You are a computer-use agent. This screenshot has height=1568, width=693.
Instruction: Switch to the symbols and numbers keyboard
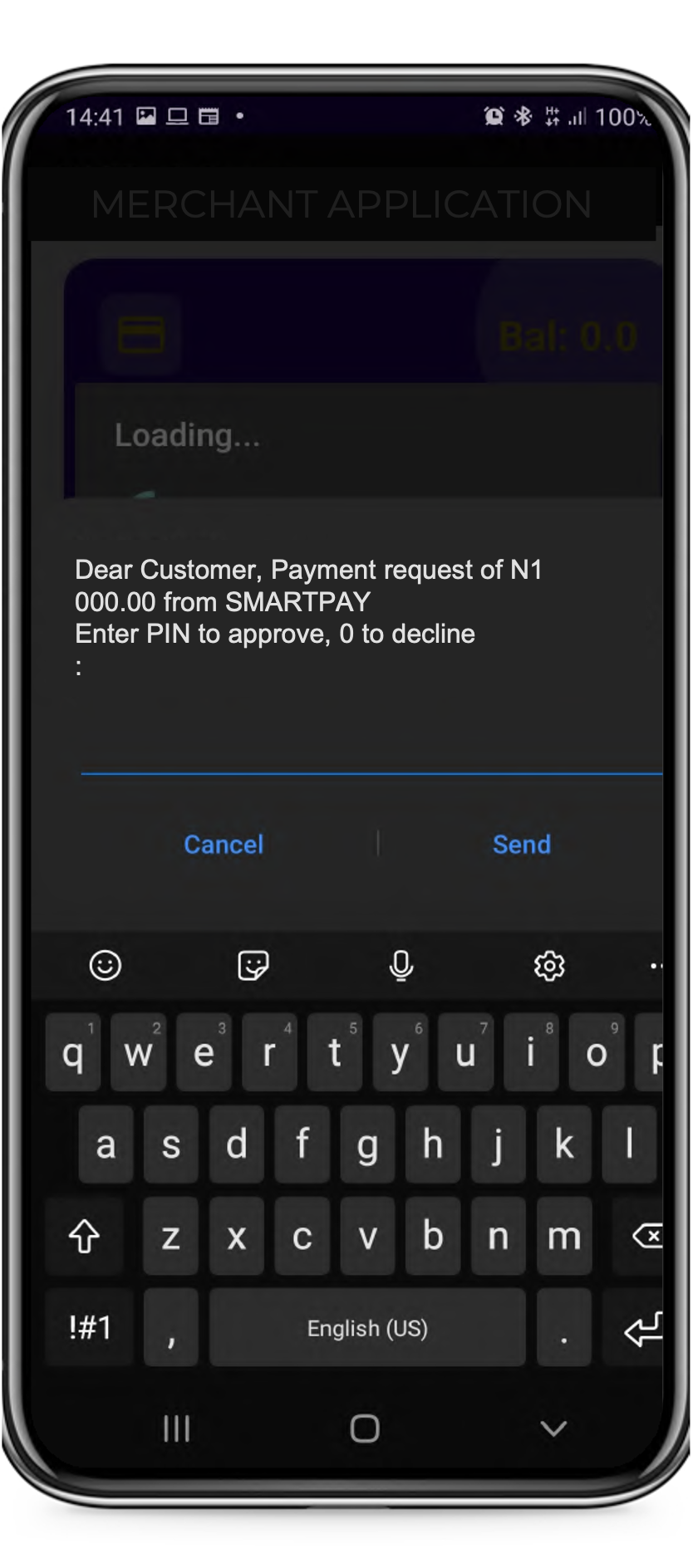coord(90,1327)
